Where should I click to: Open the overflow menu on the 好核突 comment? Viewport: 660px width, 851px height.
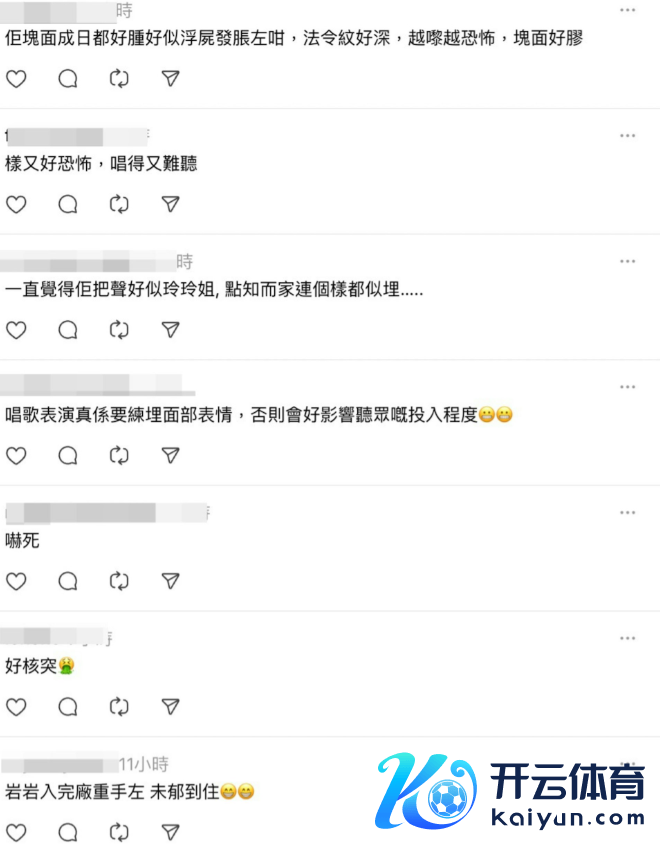tap(627, 638)
